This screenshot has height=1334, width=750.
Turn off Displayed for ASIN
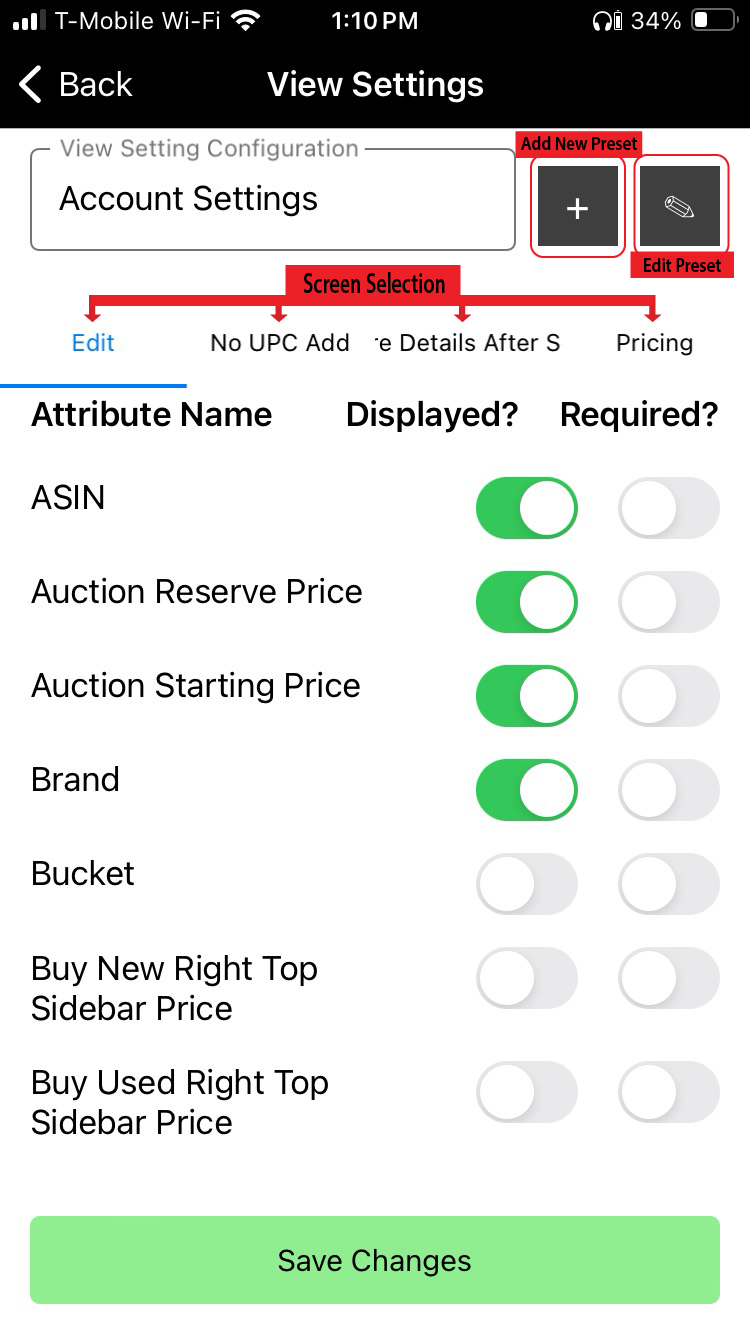pos(526,509)
